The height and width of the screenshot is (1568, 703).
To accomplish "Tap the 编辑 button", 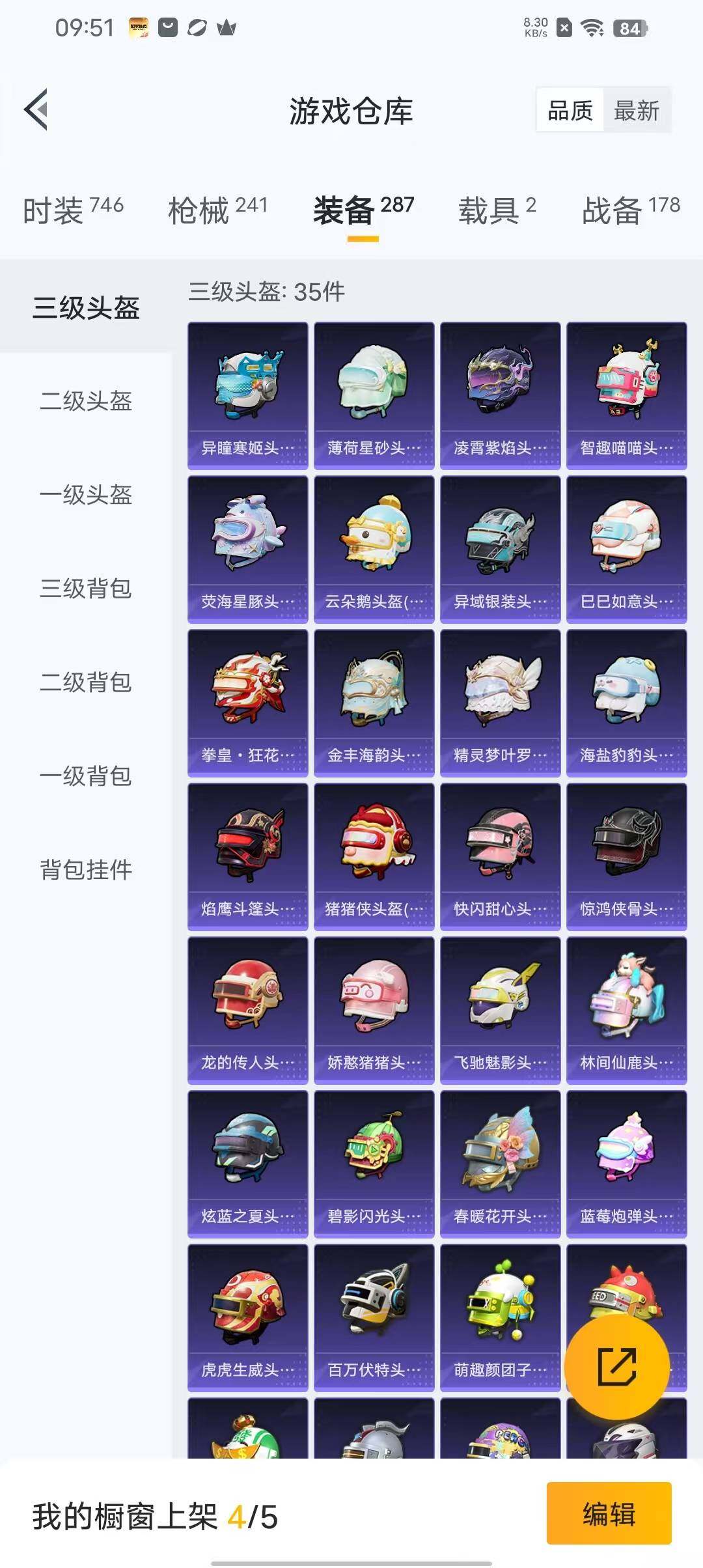I will coord(609,1513).
